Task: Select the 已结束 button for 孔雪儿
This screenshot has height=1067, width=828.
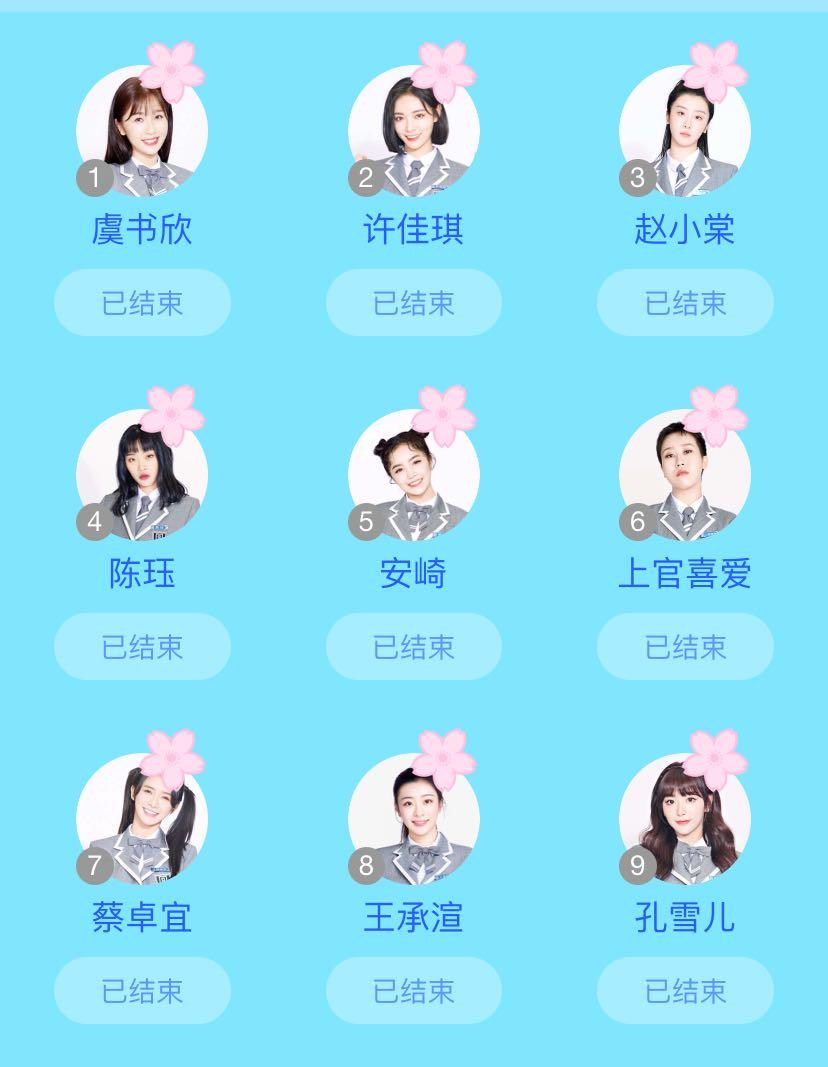Action: tap(685, 990)
